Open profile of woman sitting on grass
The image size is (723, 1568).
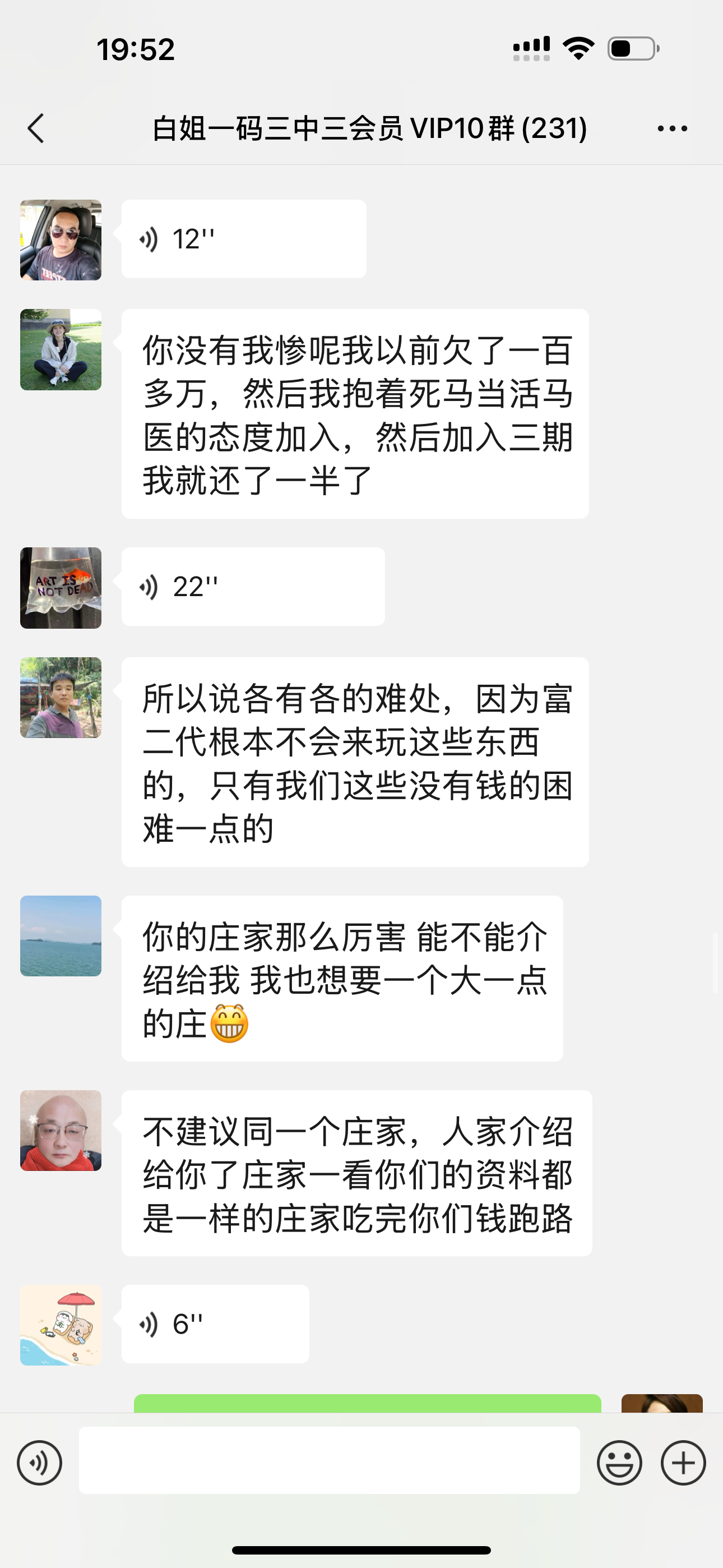[61, 349]
